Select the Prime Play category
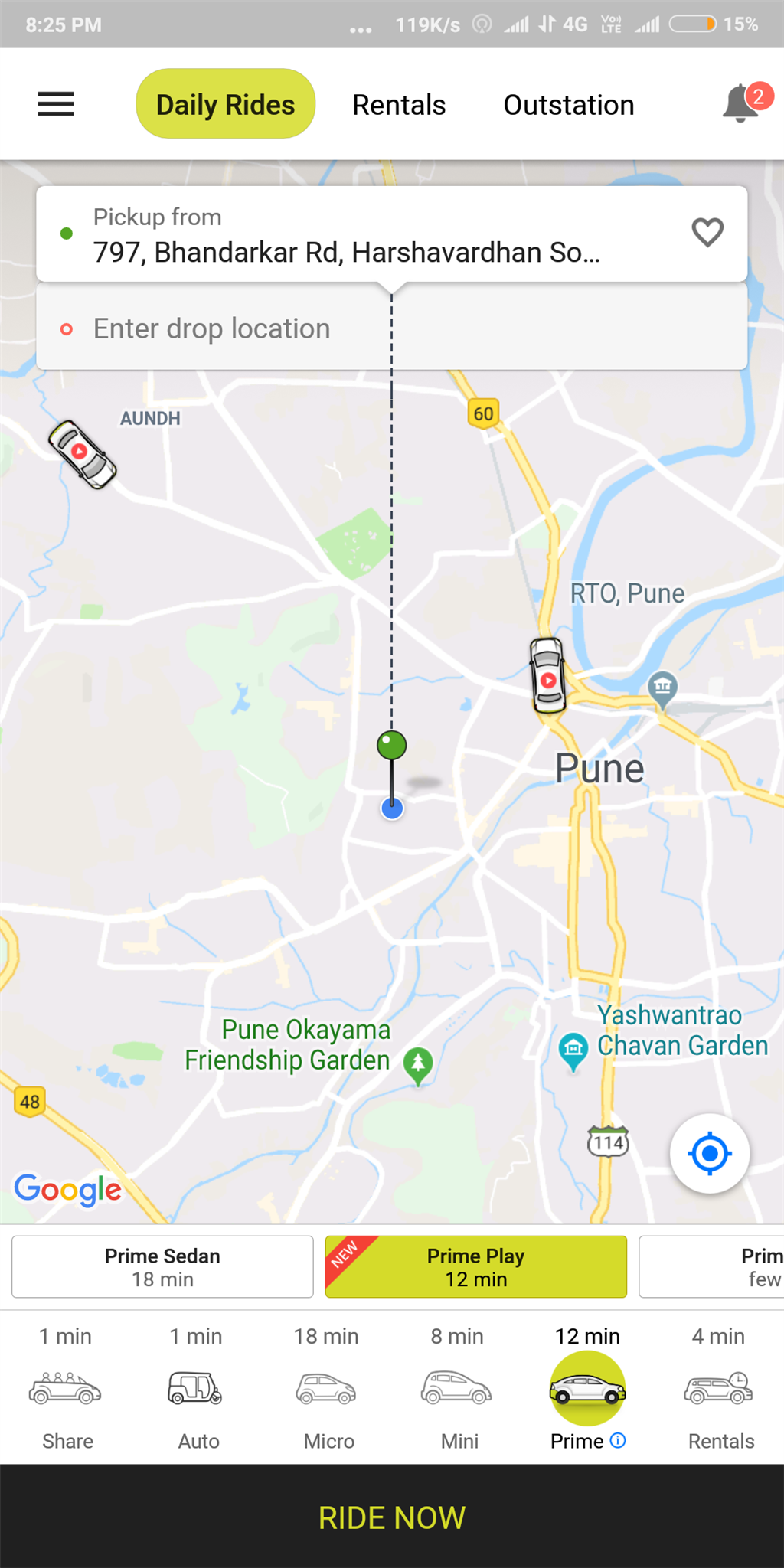The width and height of the screenshot is (784, 1568). [475, 1266]
